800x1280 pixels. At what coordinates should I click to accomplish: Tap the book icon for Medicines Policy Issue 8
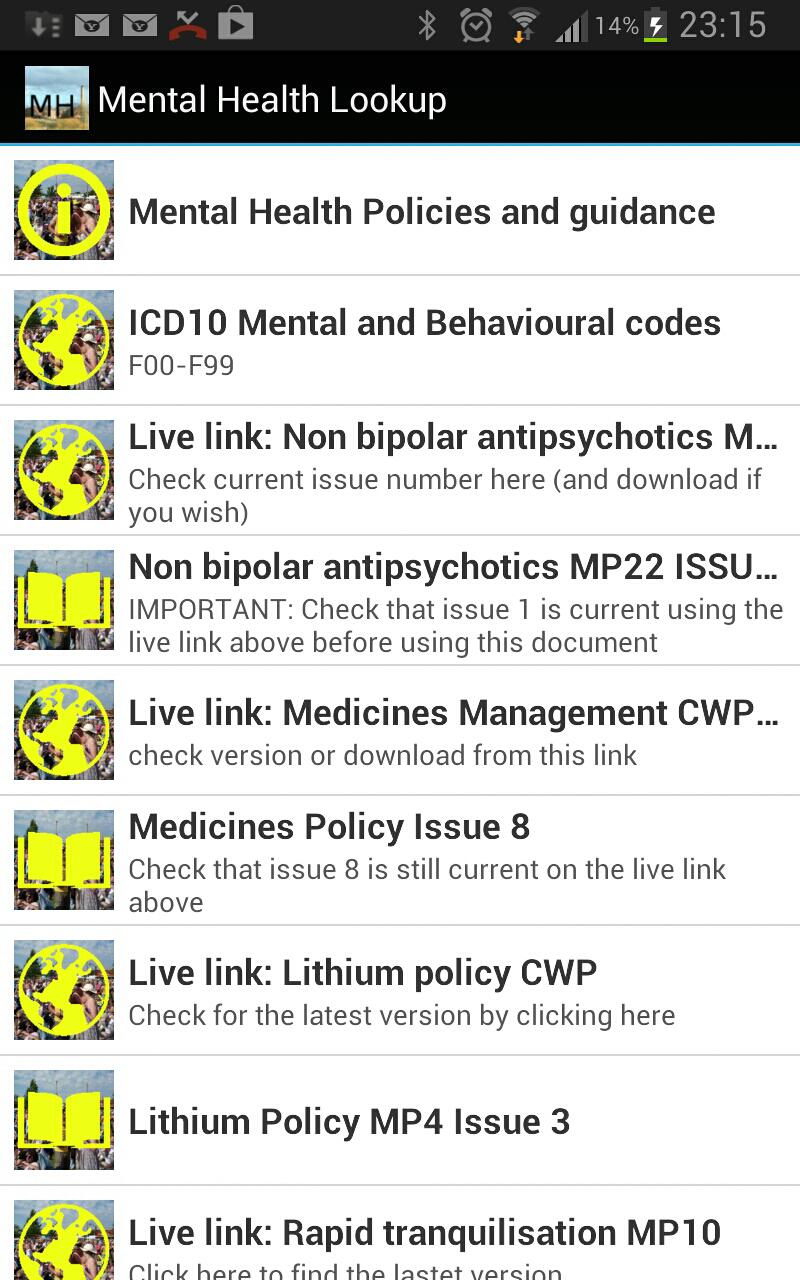[63, 860]
